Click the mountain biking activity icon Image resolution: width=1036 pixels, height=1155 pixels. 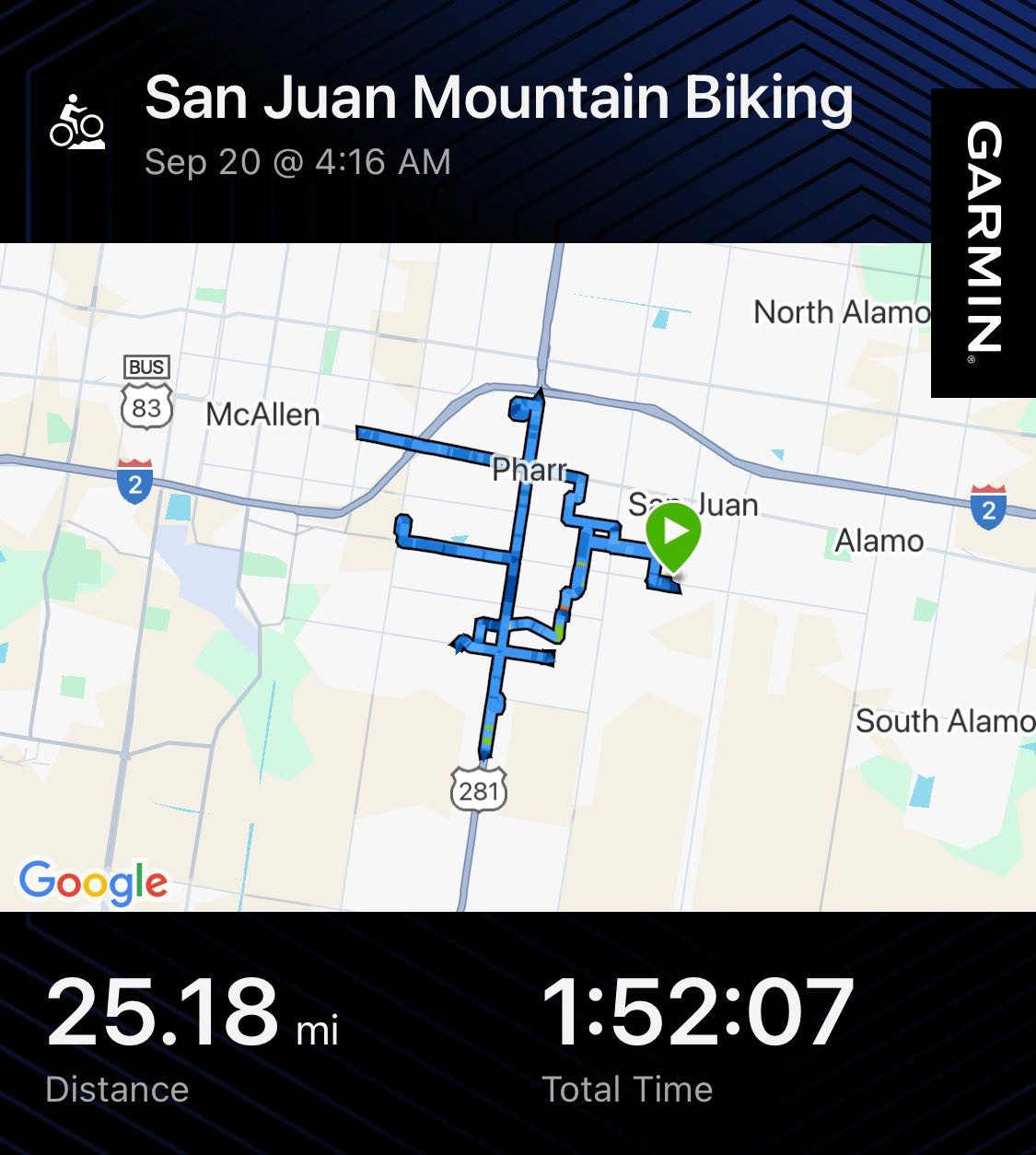tap(77, 120)
